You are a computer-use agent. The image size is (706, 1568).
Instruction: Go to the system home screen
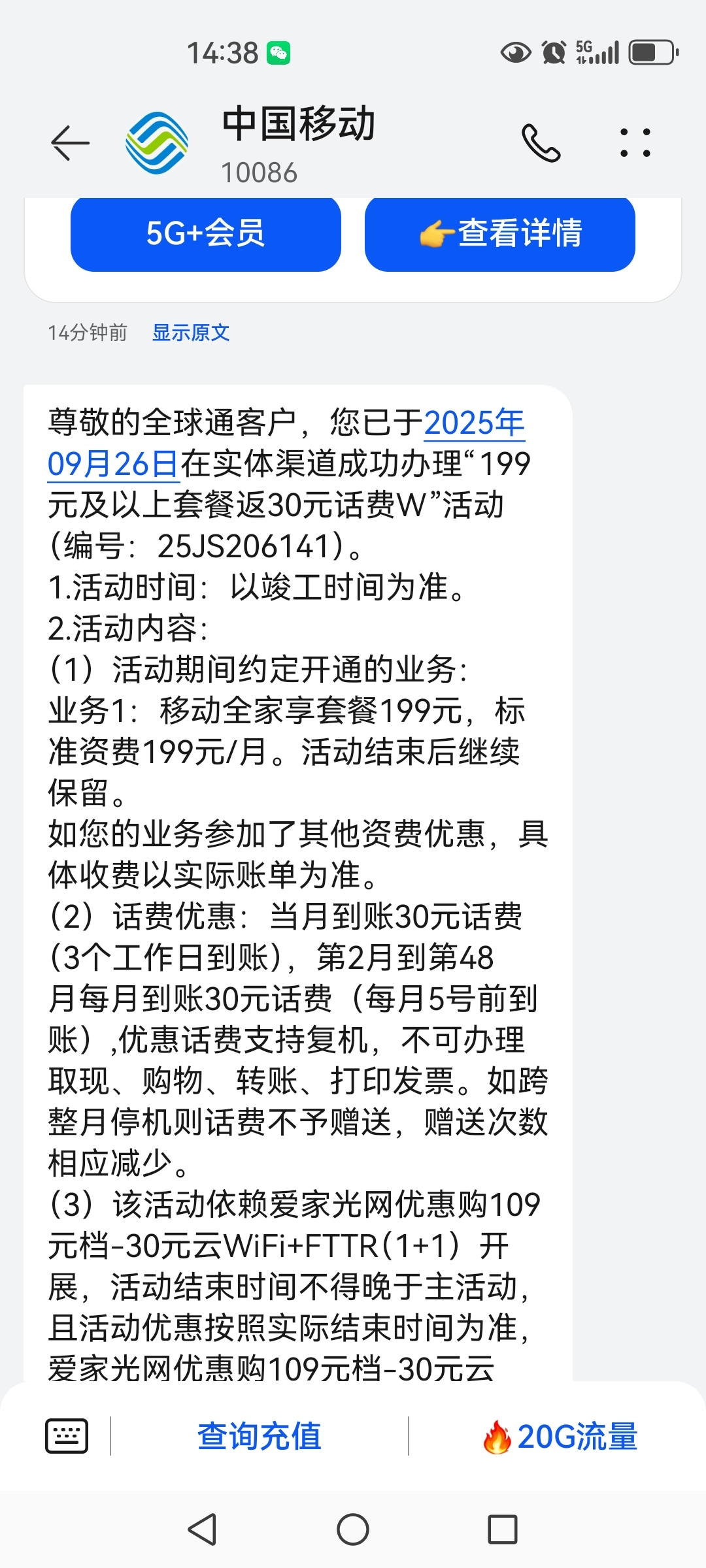tap(353, 1529)
